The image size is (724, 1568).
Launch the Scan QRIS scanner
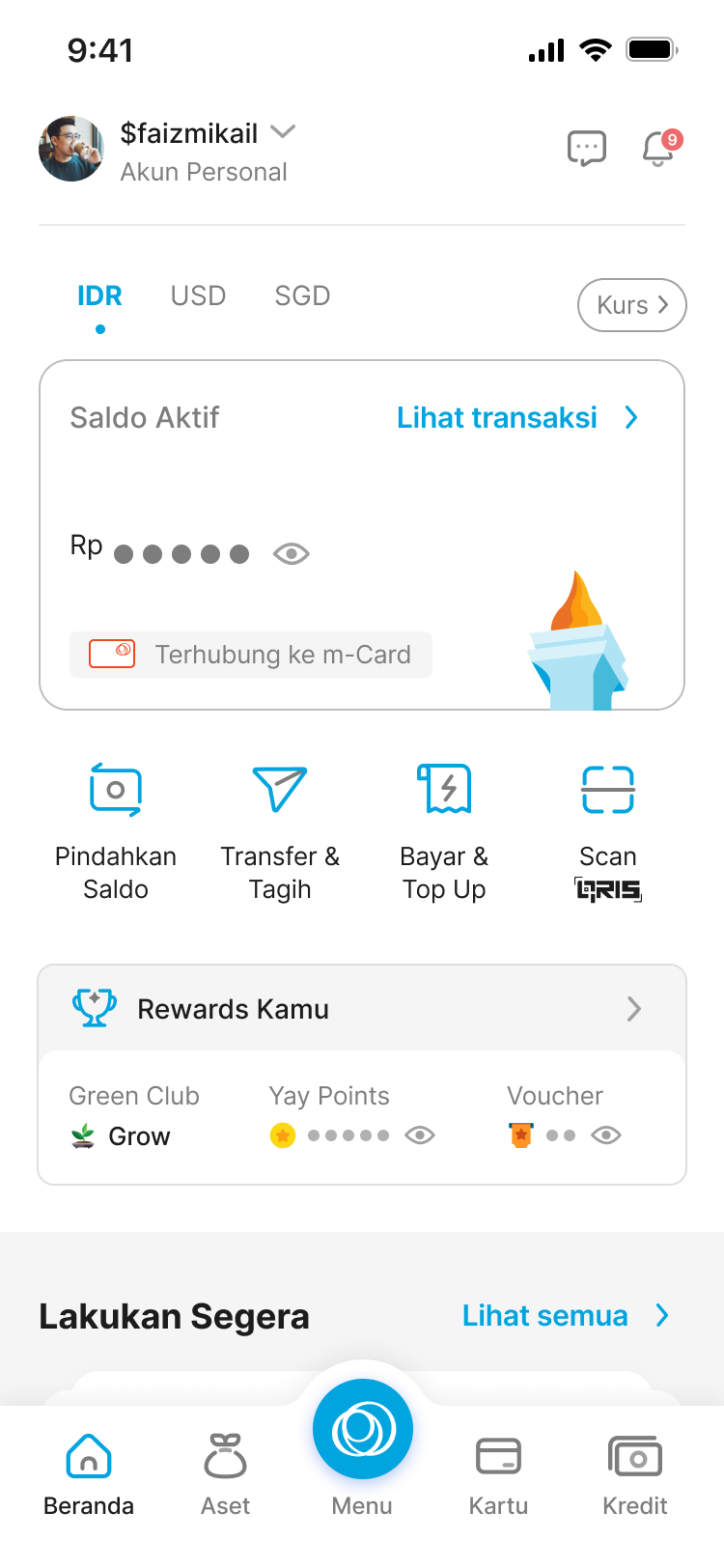tap(608, 830)
